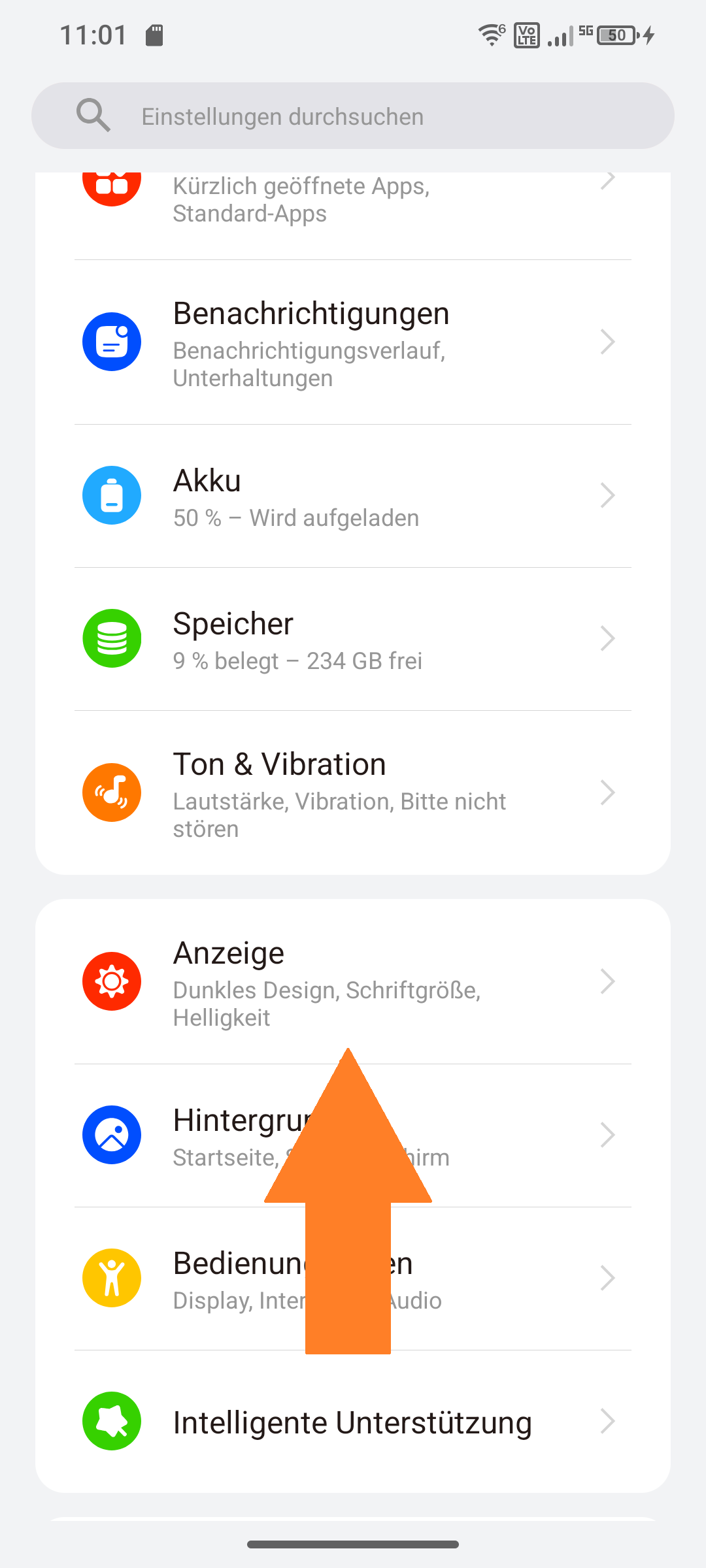Select the green Speicher storage icon
Viewport: 706px width, 1568px height.
[111, 638]
